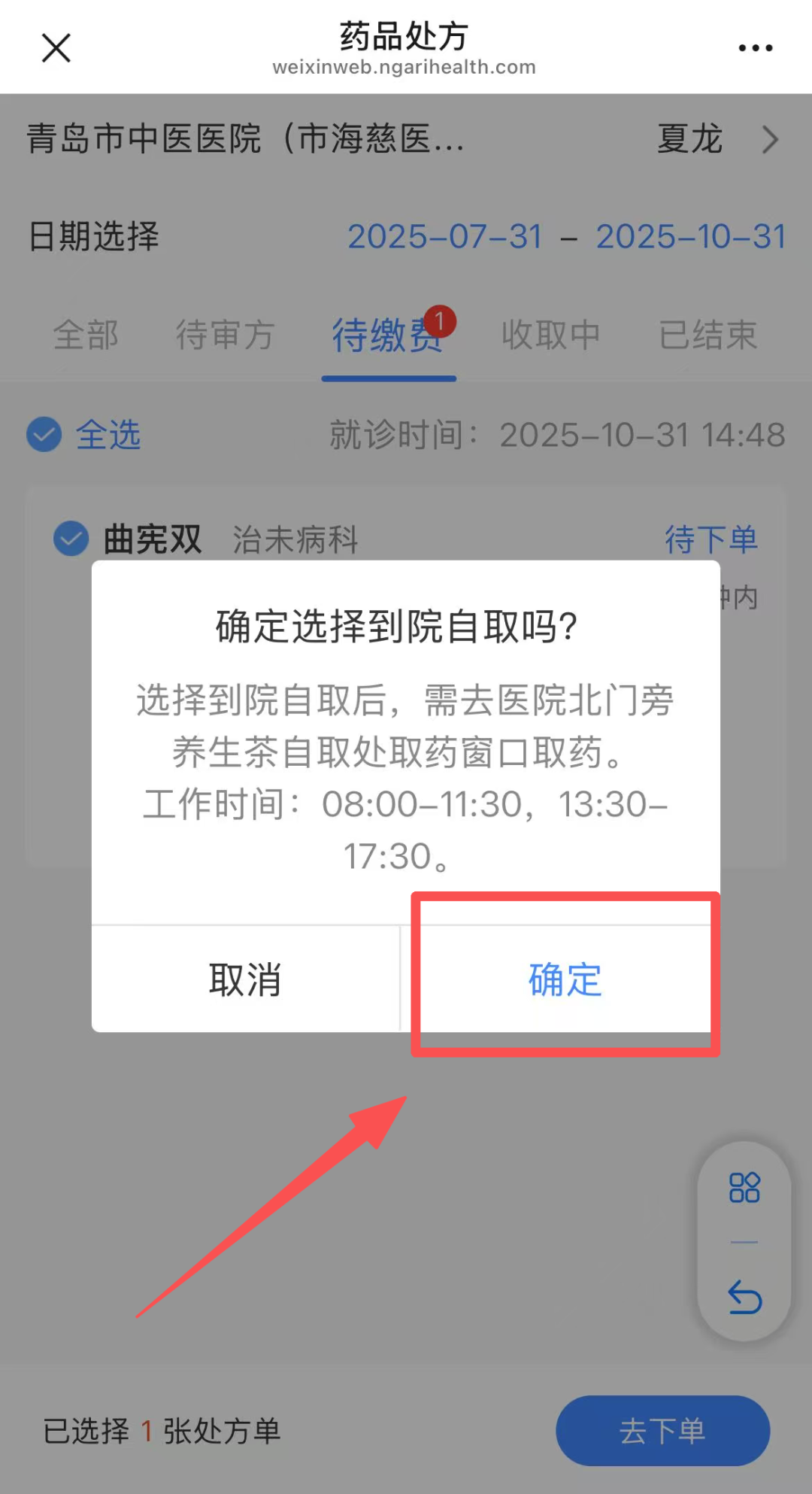The width and height of the screenshot is (812, 1494).
Task: Cancel the dialog with 取消
Action: [x=245, y=979]
